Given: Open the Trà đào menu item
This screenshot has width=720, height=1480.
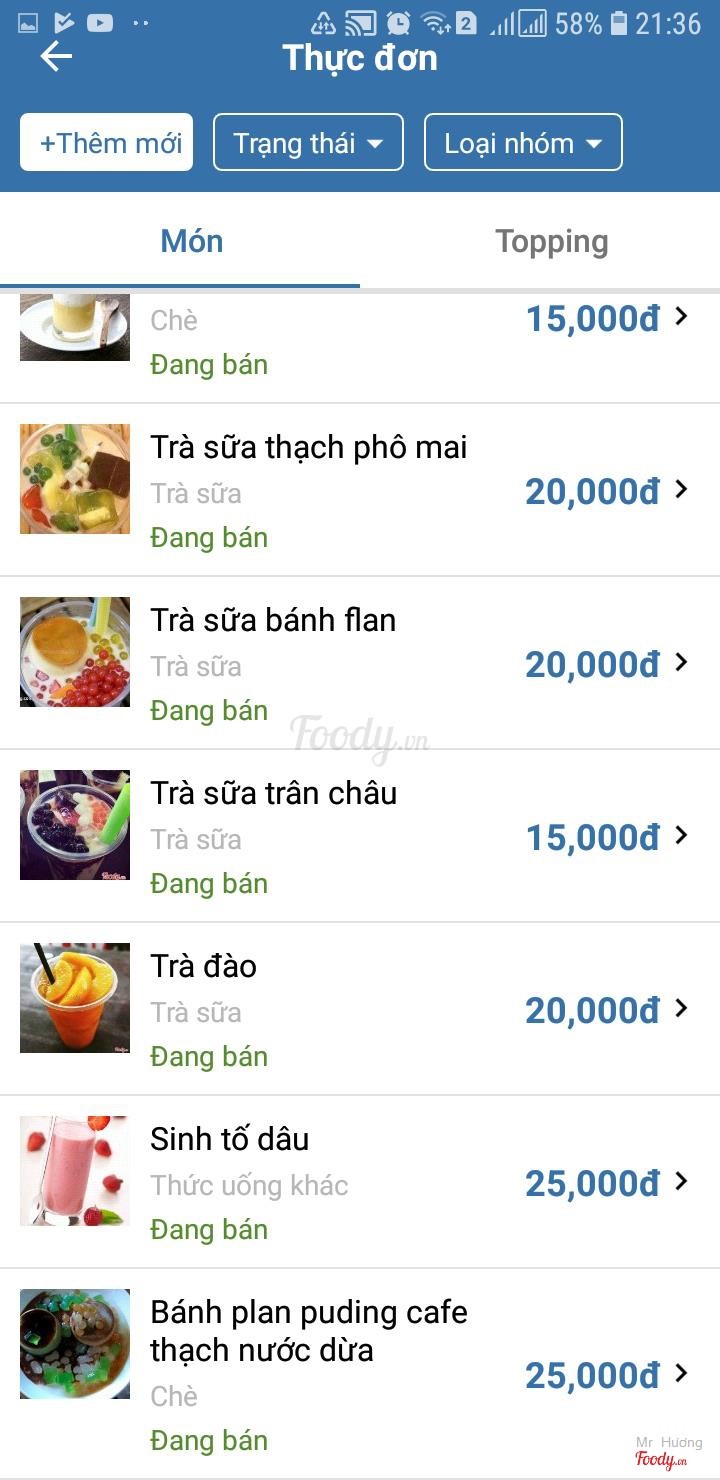Looking at the screenshot, I should (360, 1009).
